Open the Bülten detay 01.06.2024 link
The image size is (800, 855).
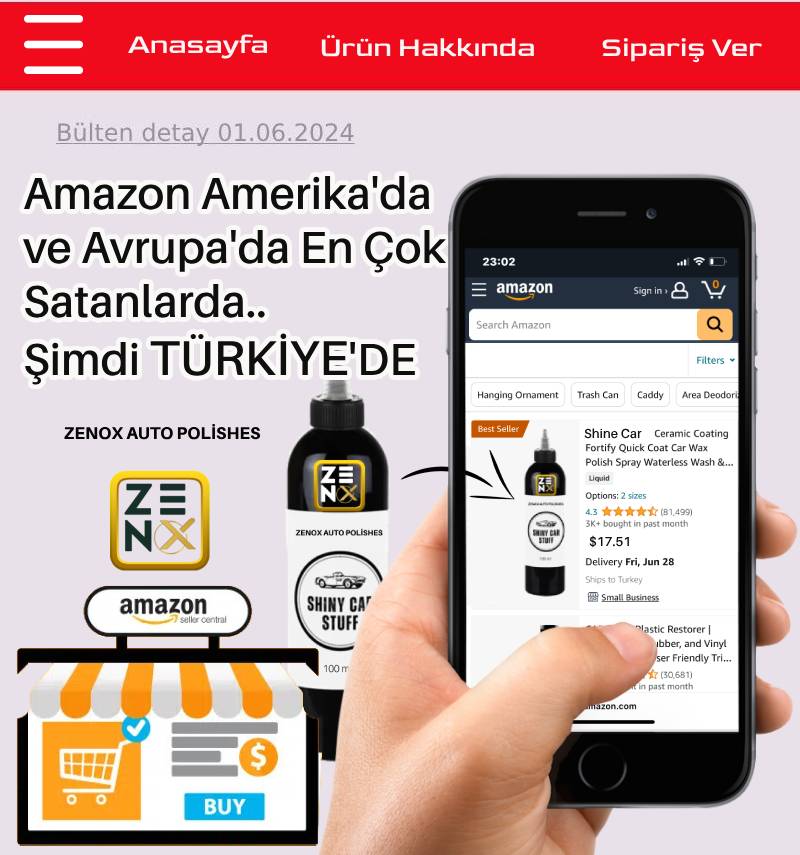tap(205, 133)
